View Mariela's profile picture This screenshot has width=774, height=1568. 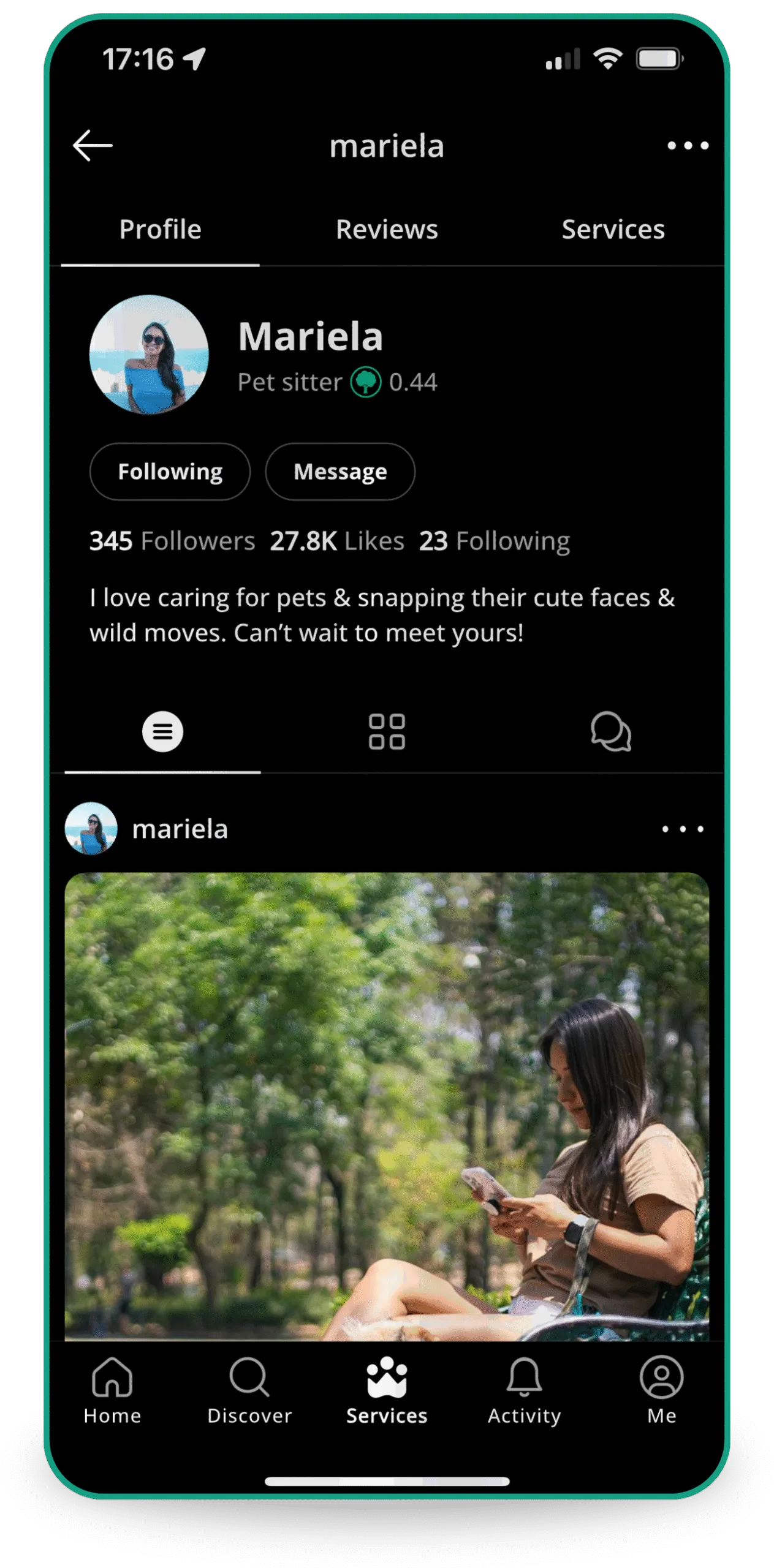click(x=149, y=355)
